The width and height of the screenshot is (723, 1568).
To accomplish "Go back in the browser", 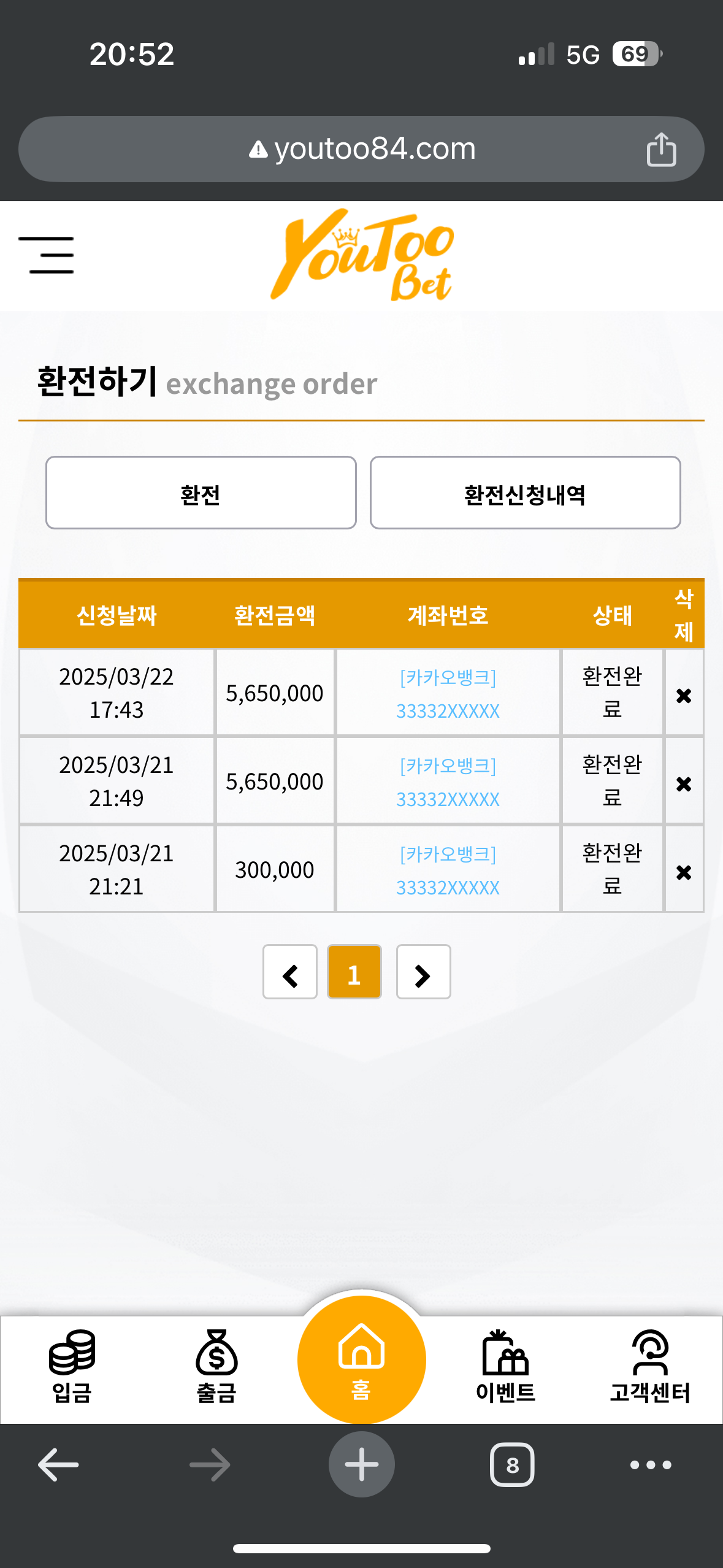I will 58,1465.
